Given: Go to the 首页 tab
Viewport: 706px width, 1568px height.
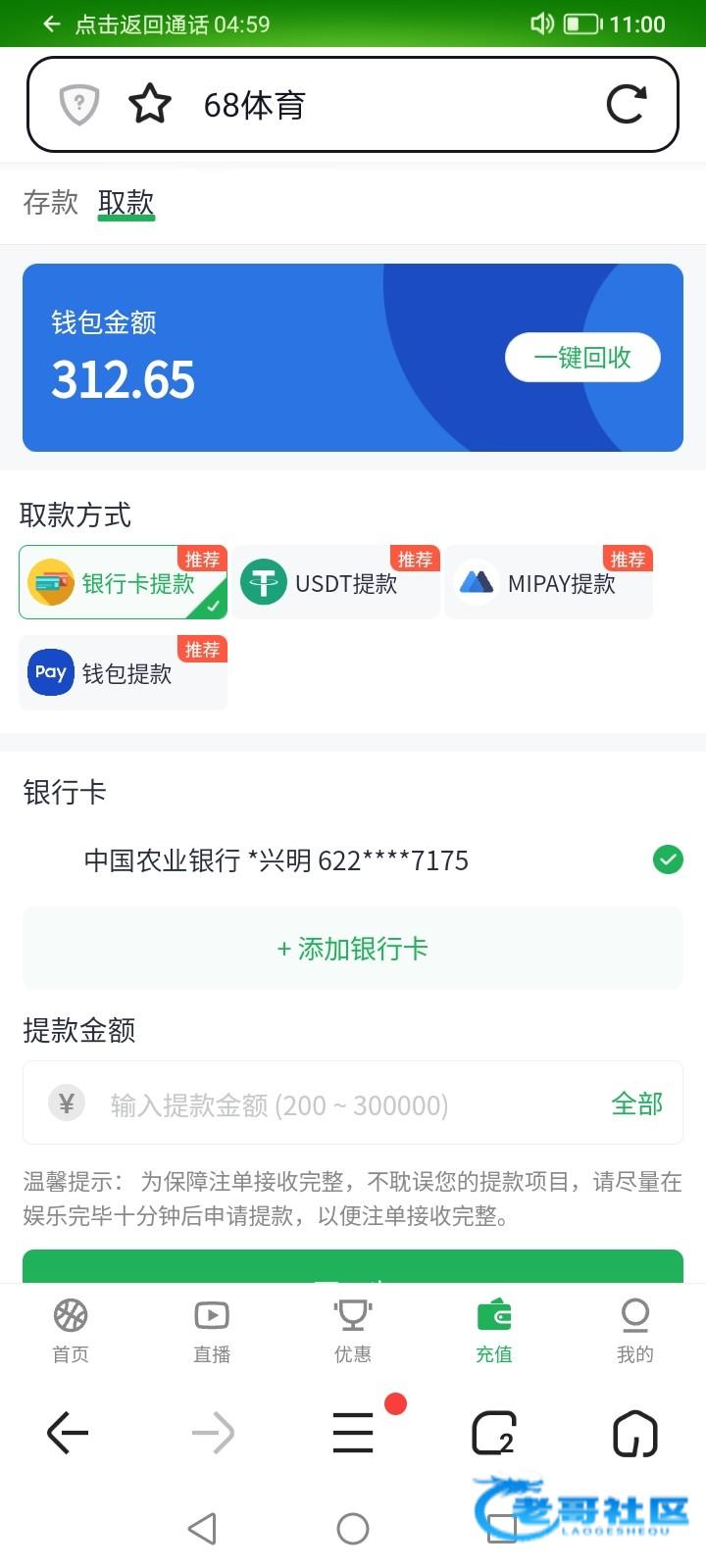Looking at the screenshot, I should point(71,1331).
